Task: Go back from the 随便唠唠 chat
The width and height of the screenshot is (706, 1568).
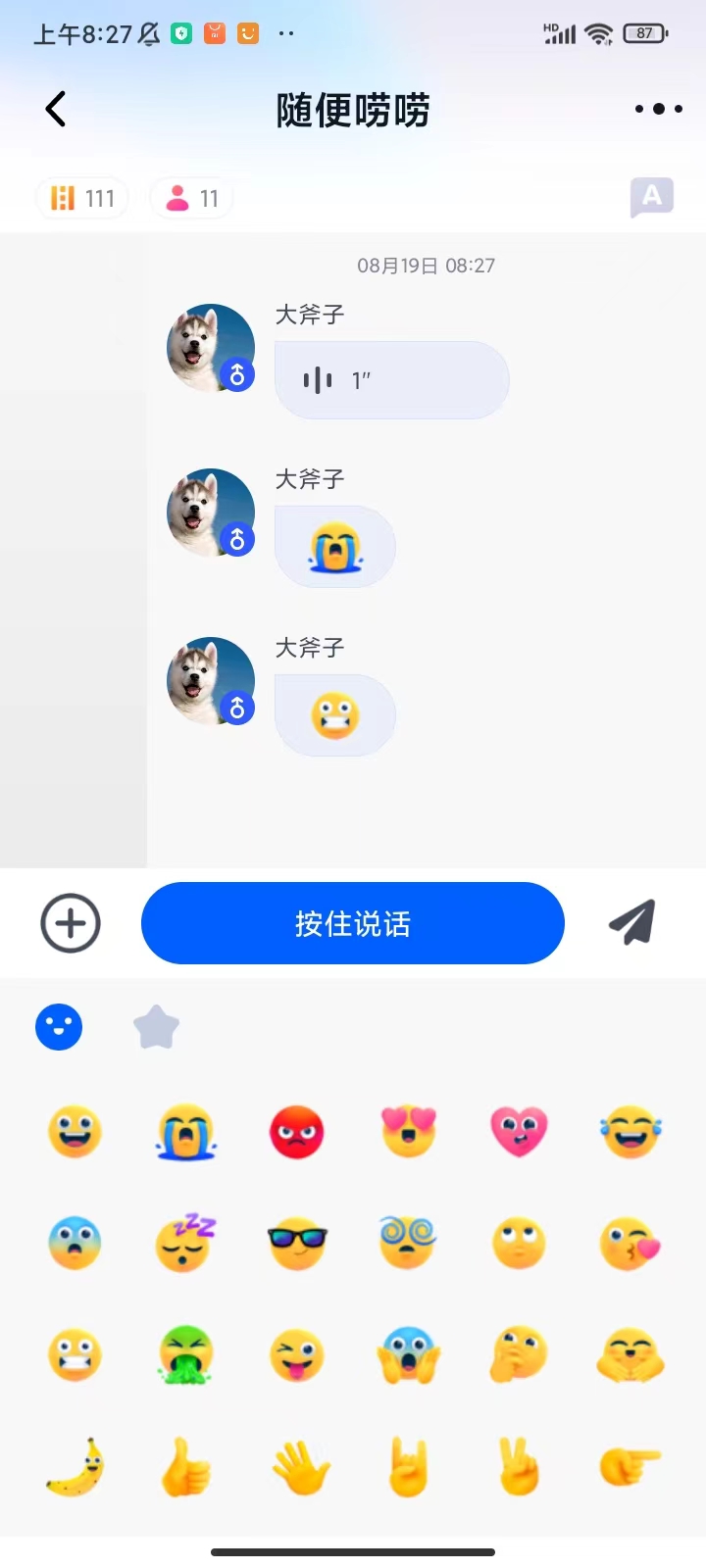Action: click(56, 109)
